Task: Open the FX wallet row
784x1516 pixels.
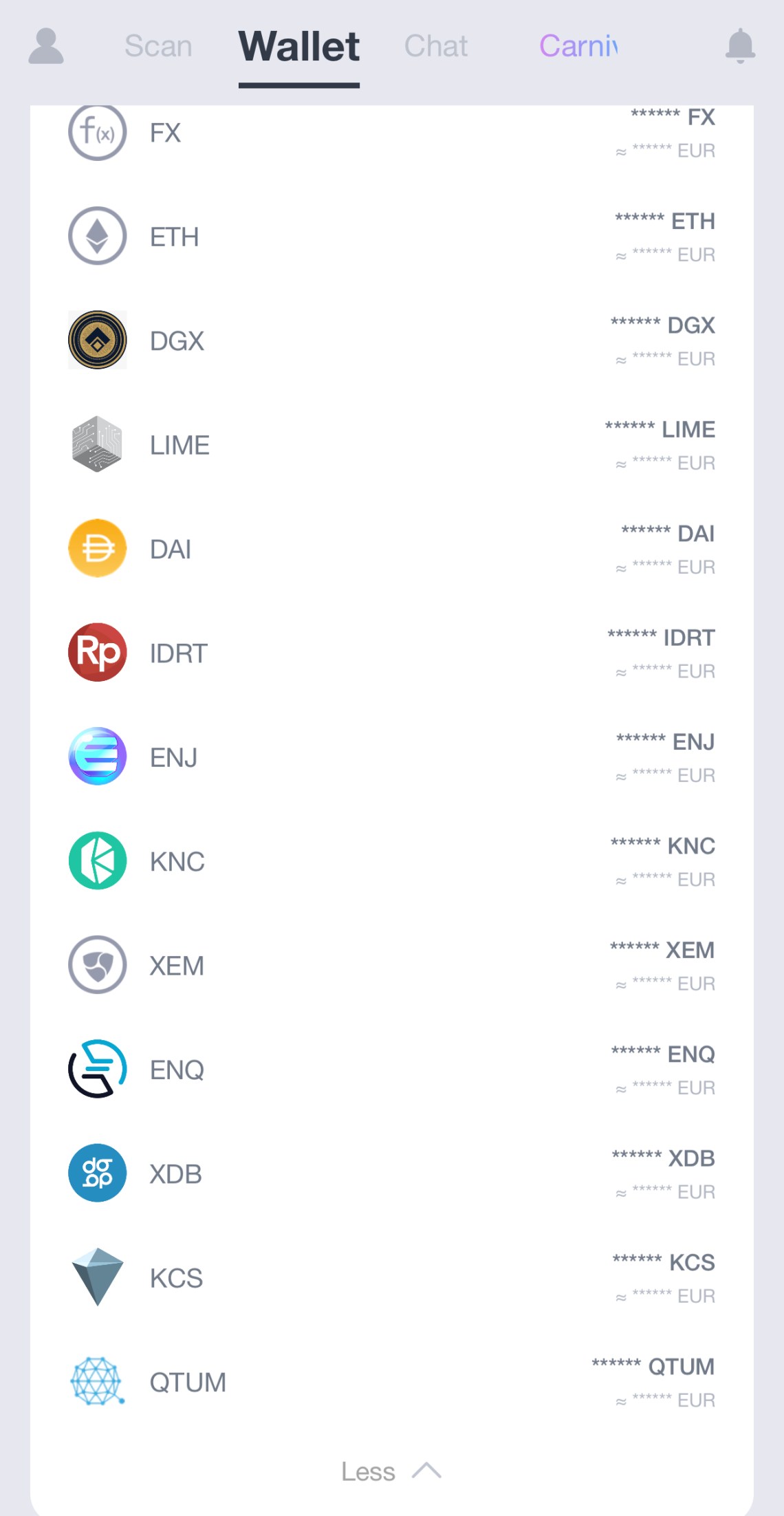Action: point(391,133)
